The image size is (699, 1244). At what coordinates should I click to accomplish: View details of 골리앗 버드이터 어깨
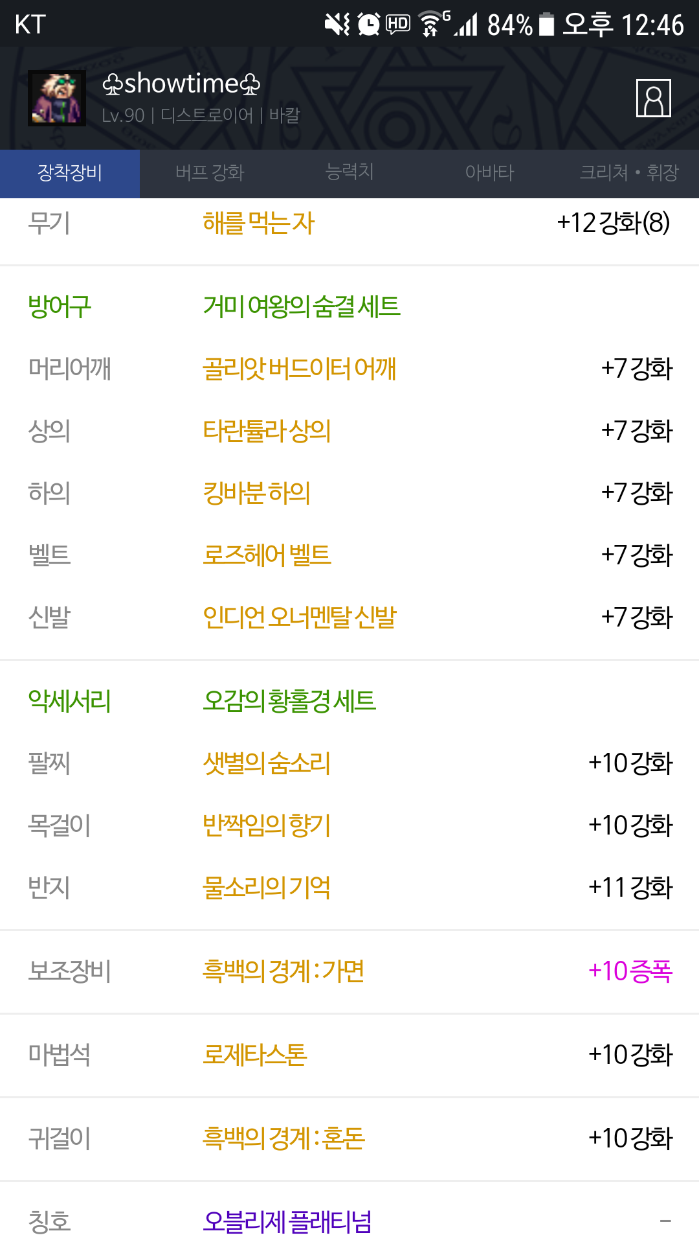tap(299, 369)
